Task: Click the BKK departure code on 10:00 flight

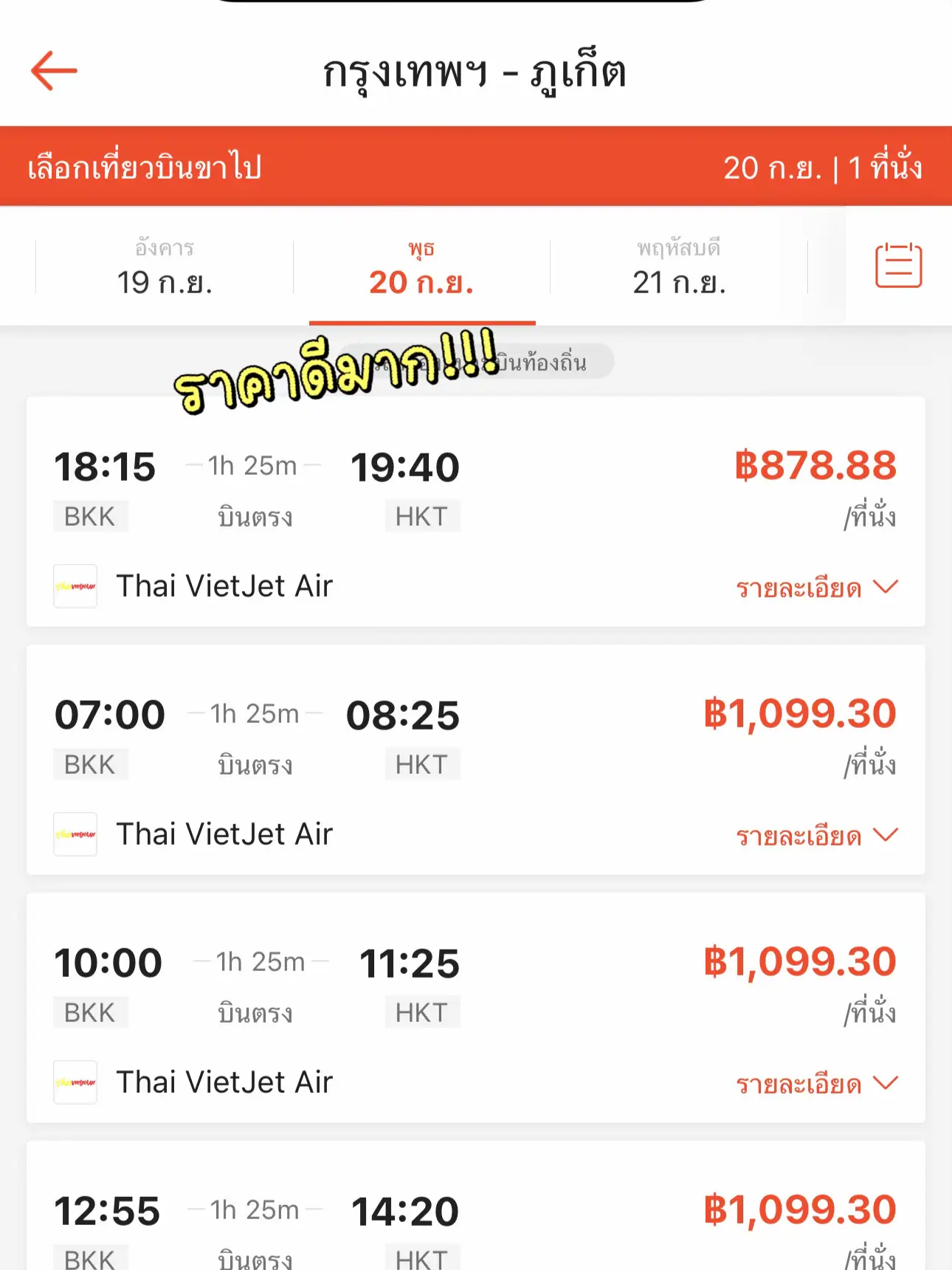Action: pos(90,1012)
